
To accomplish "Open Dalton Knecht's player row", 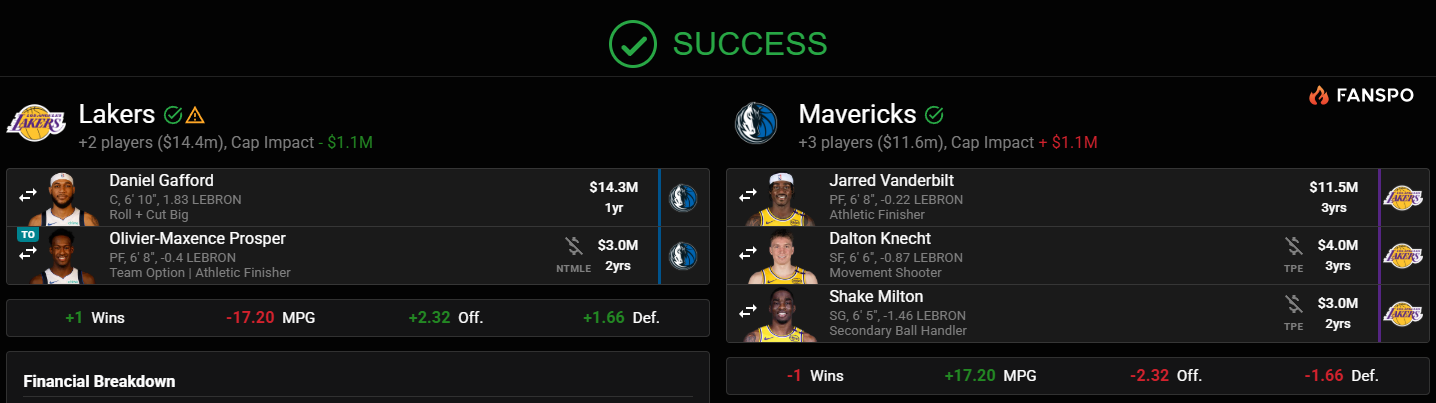I will (1050, 255).
